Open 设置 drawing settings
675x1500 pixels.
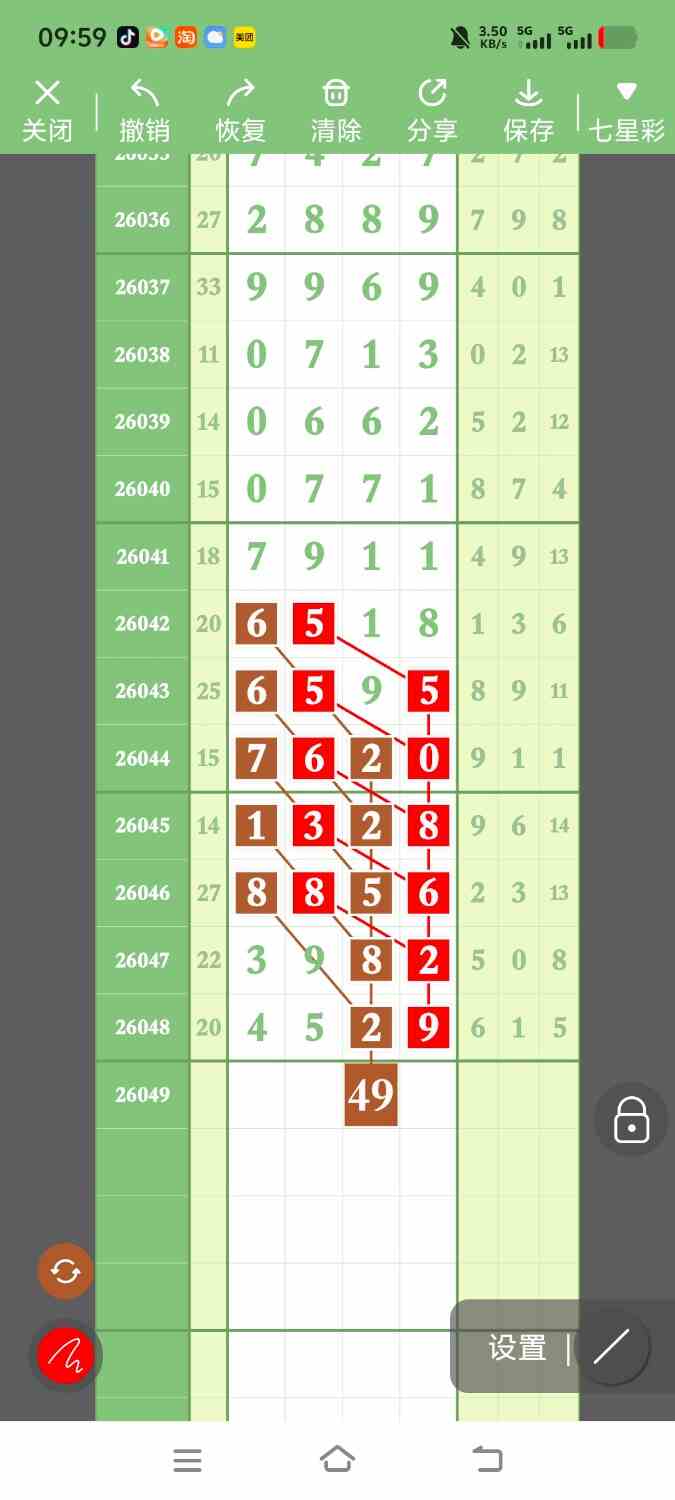517,1348
